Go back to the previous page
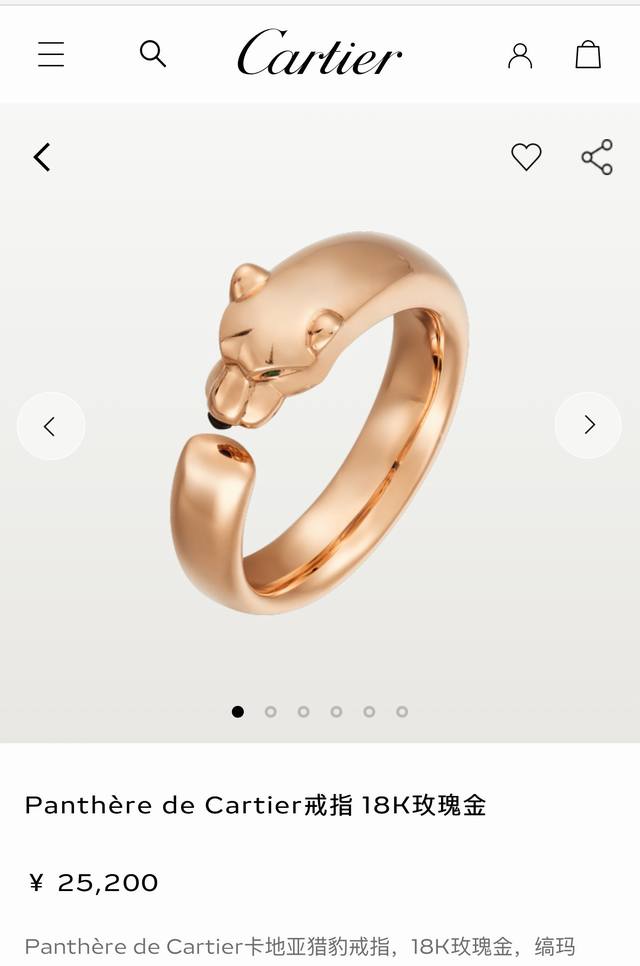Screen dimensions: 640x966 [x=42, y=157]
